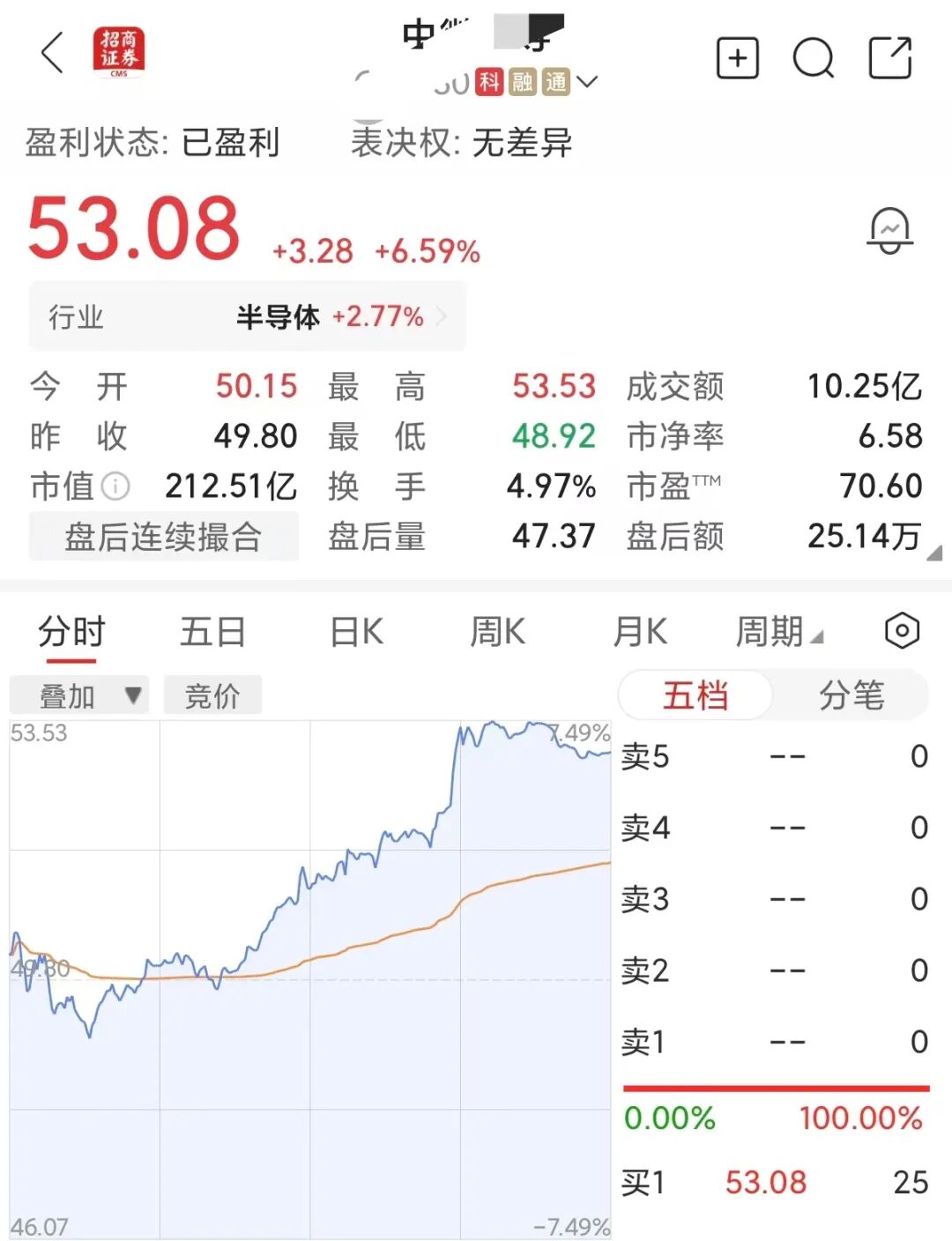Viewport: 952px width, 1241px height.
Task: Tap the 竞价 button
Action: click(x=212, y=695)
